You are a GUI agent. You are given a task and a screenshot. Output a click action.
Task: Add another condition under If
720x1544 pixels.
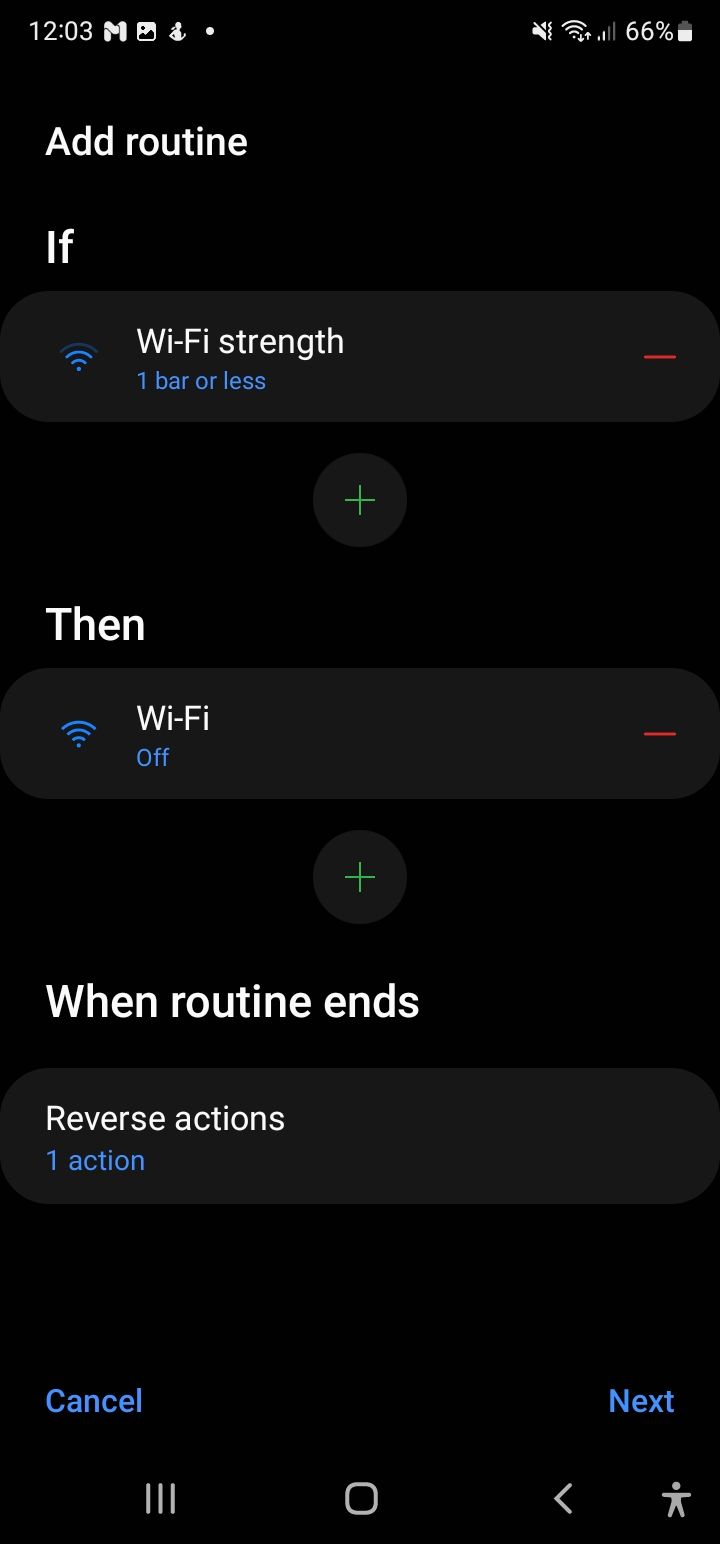(360, 500)
